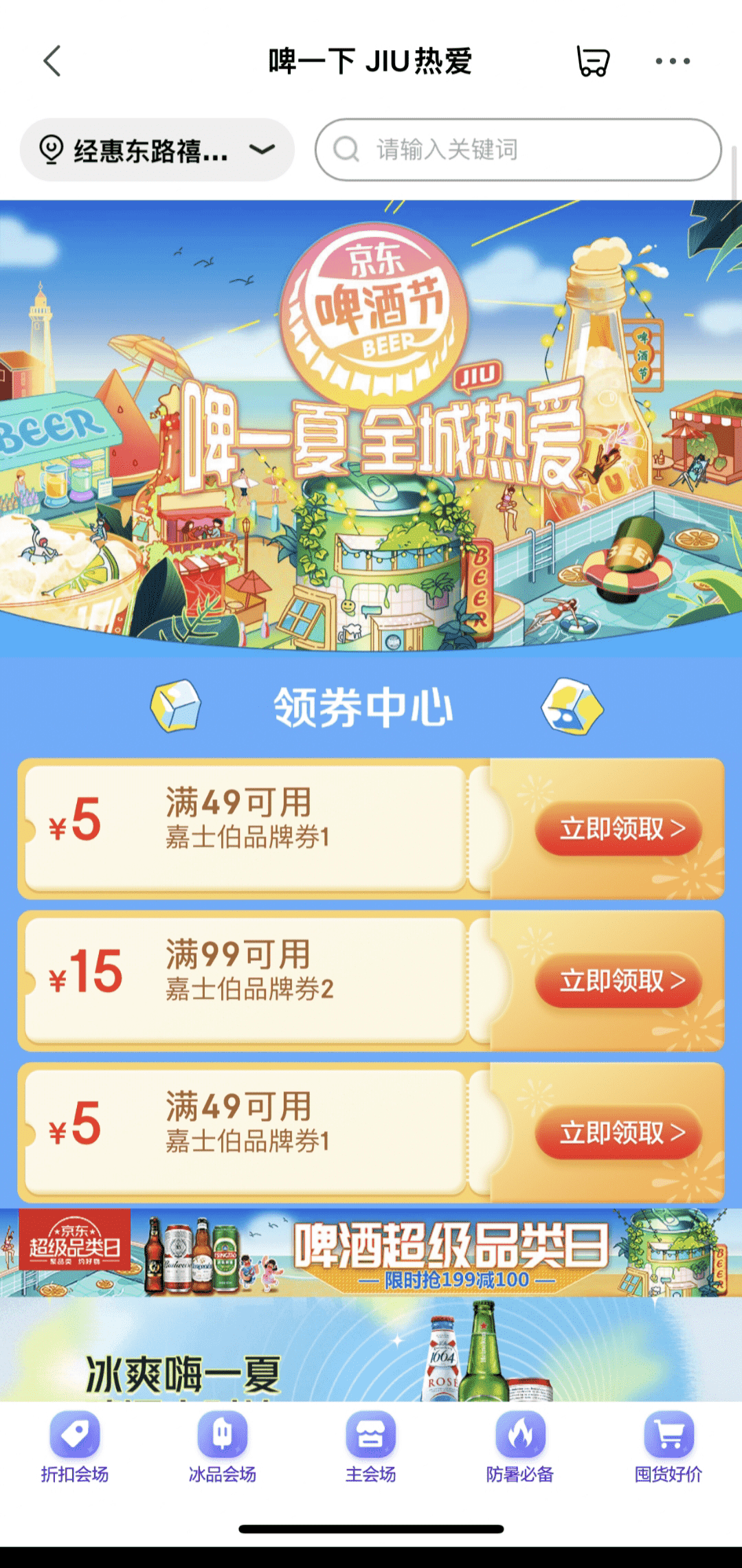
Task: Go back using the top-left arrow
Action: pos(52,61)
